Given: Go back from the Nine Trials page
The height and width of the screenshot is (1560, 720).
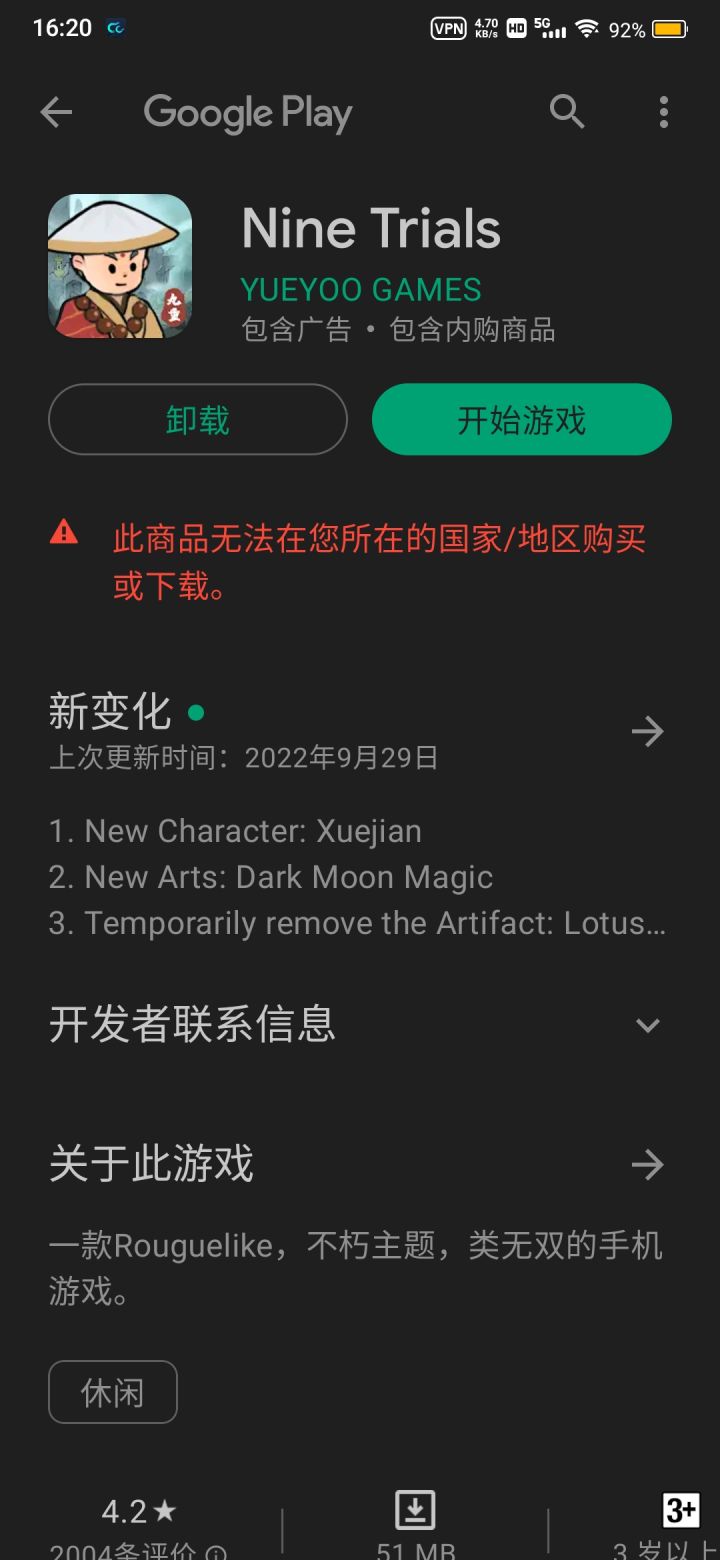Looking at the screenshot, I should [x=56, y=113].
